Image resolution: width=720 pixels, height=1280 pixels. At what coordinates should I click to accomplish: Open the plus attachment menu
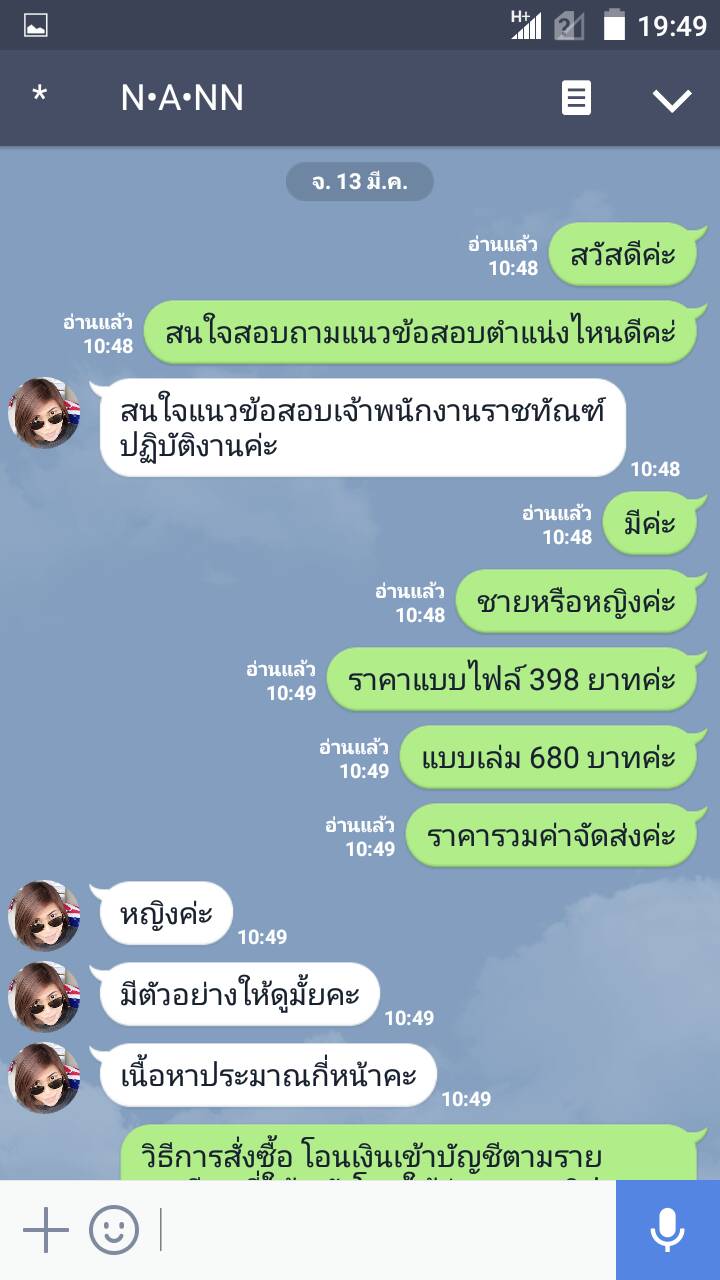click(46, 1230)
